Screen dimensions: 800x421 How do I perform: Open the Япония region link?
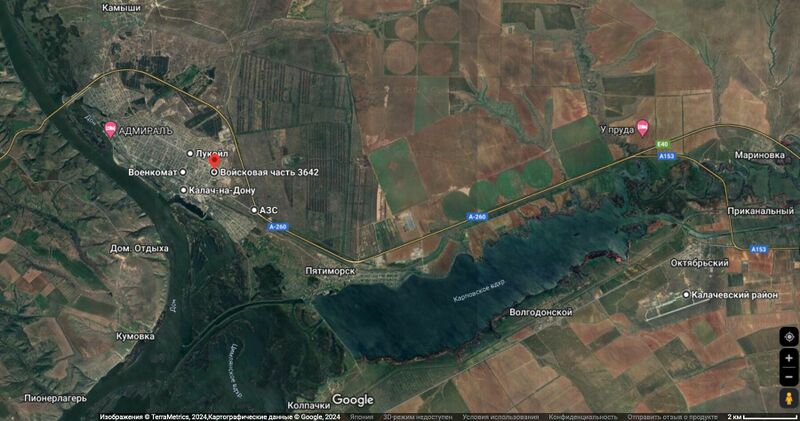(362, 416)
